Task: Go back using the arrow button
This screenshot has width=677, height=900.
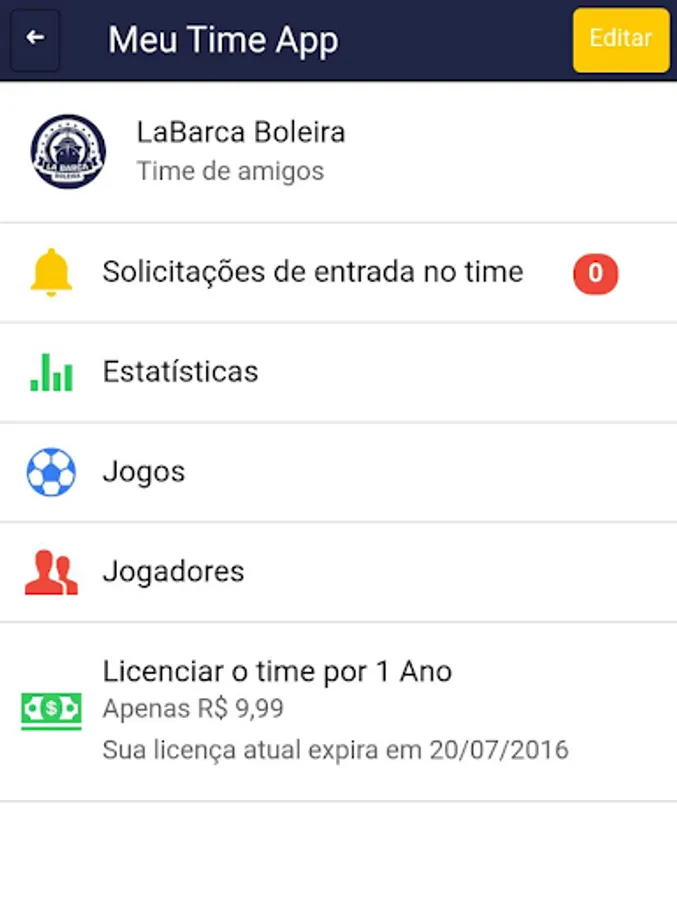Action: pos(35,40)
